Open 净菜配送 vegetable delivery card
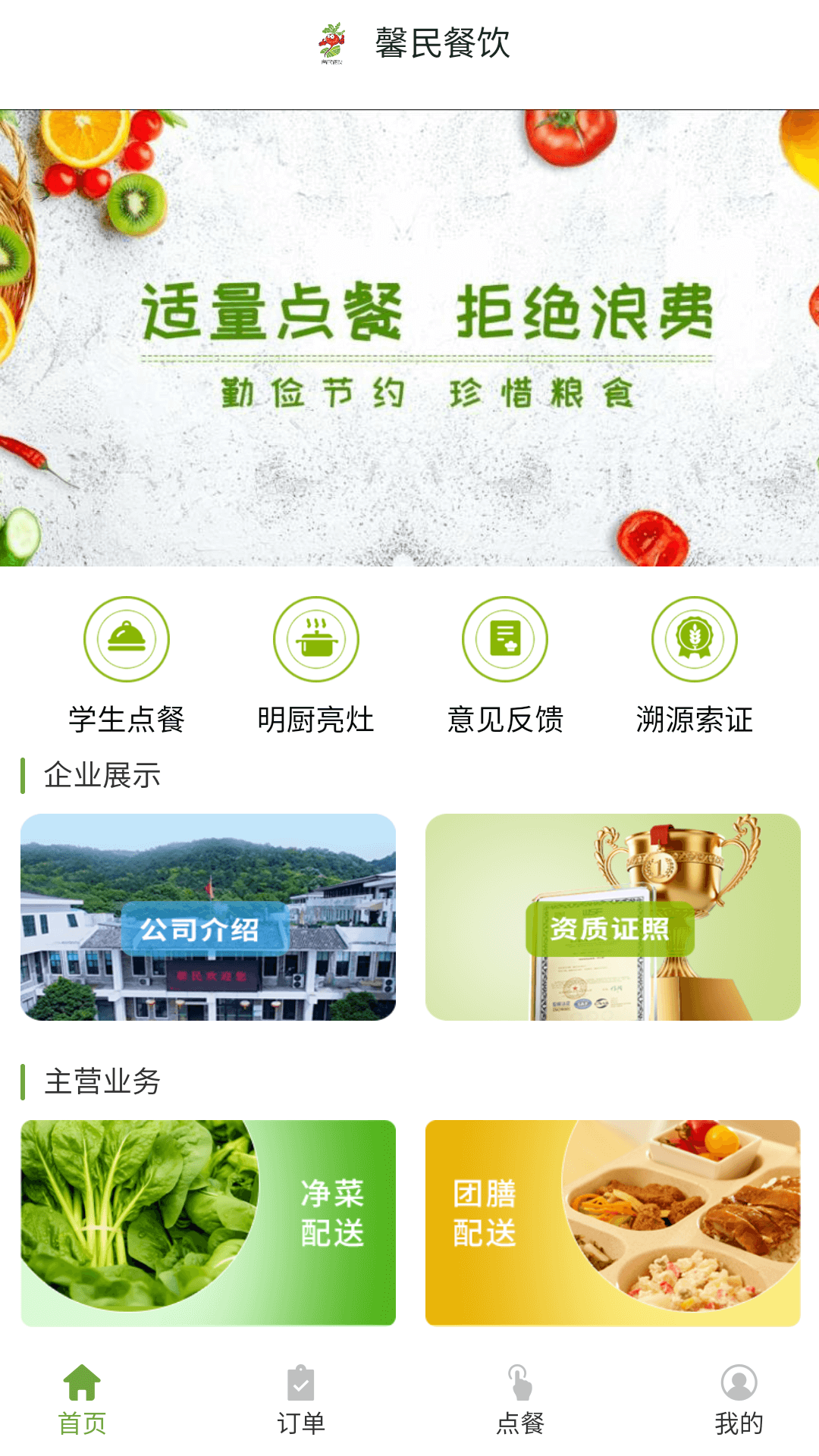 [208, 1222]
